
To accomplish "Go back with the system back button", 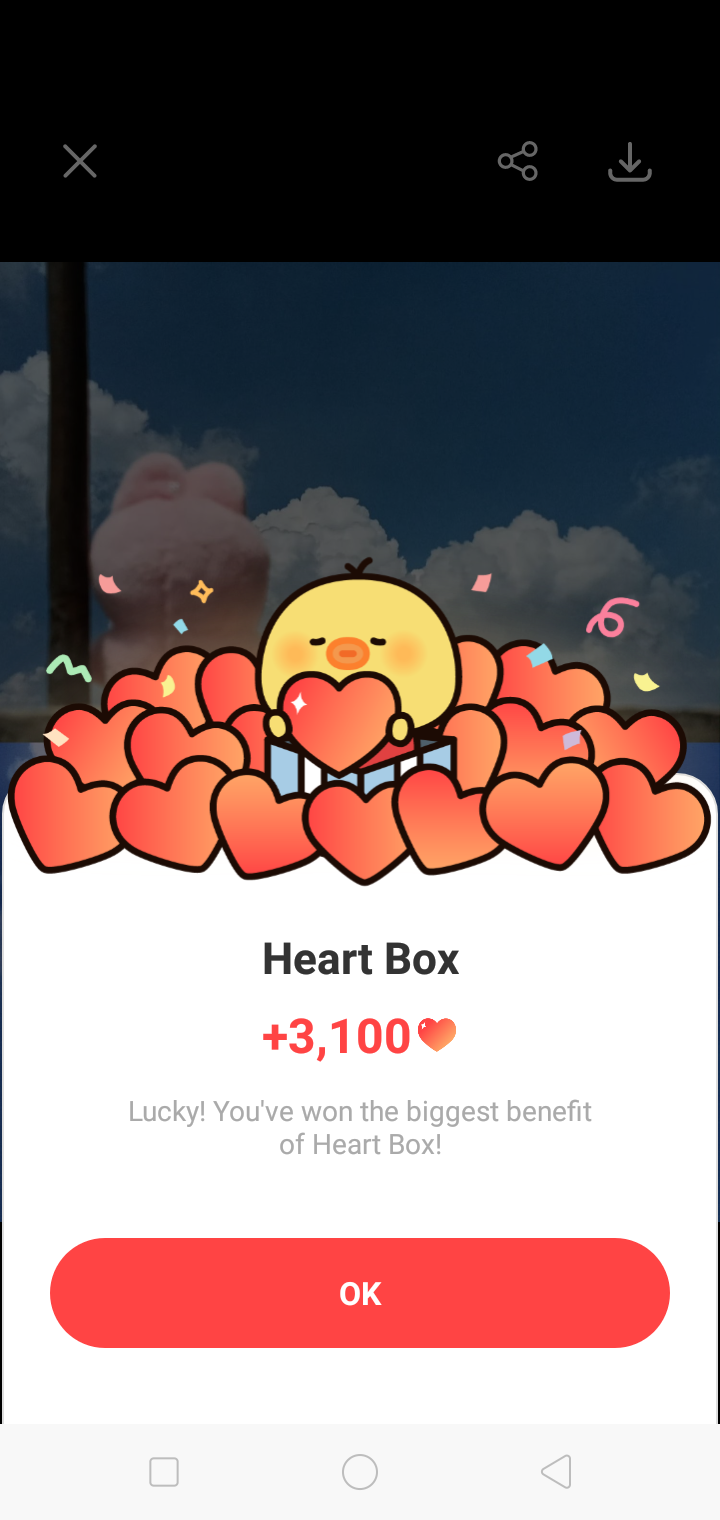I will pyautogui.click(x=556, y=1472).
